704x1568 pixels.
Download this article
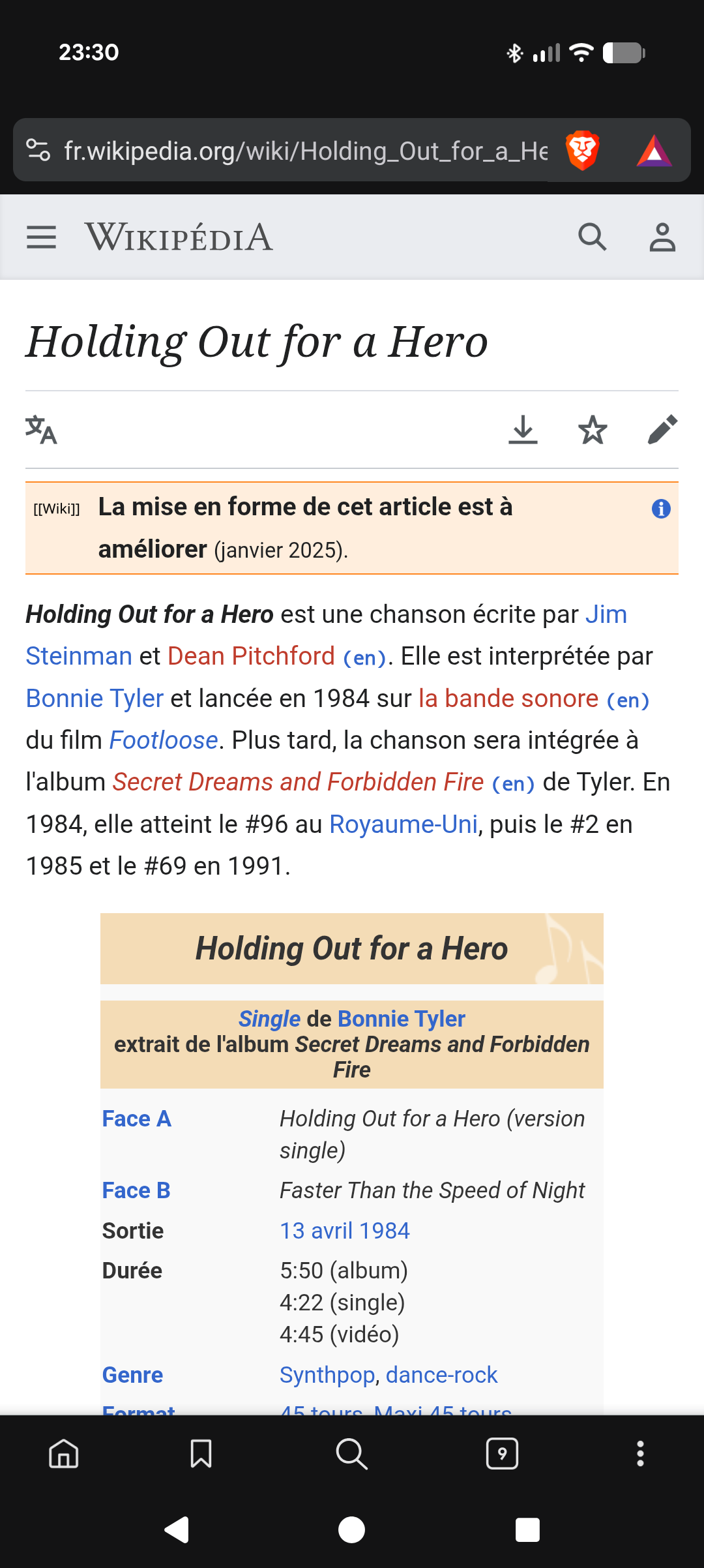coord(523,430)
